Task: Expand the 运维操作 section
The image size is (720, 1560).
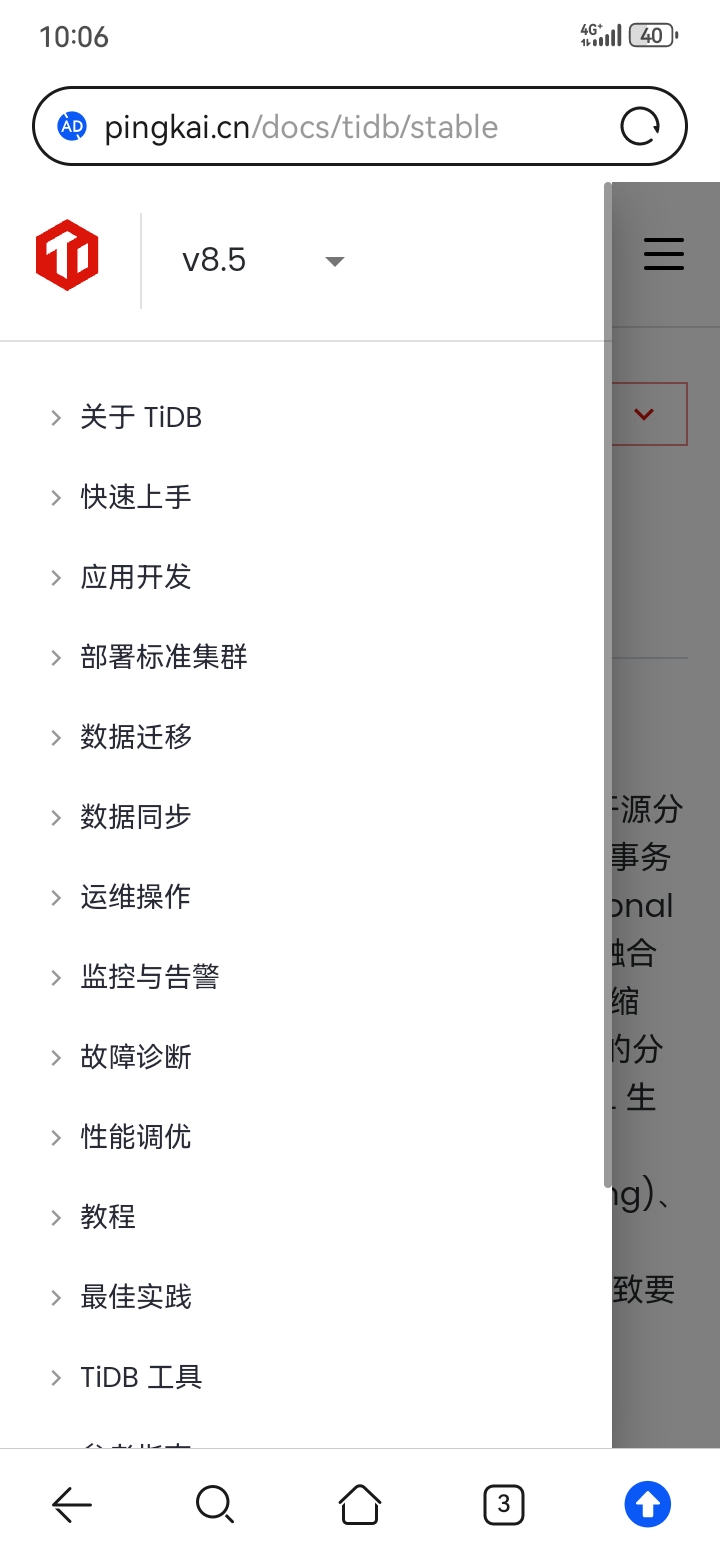Action: click(135, 897)
